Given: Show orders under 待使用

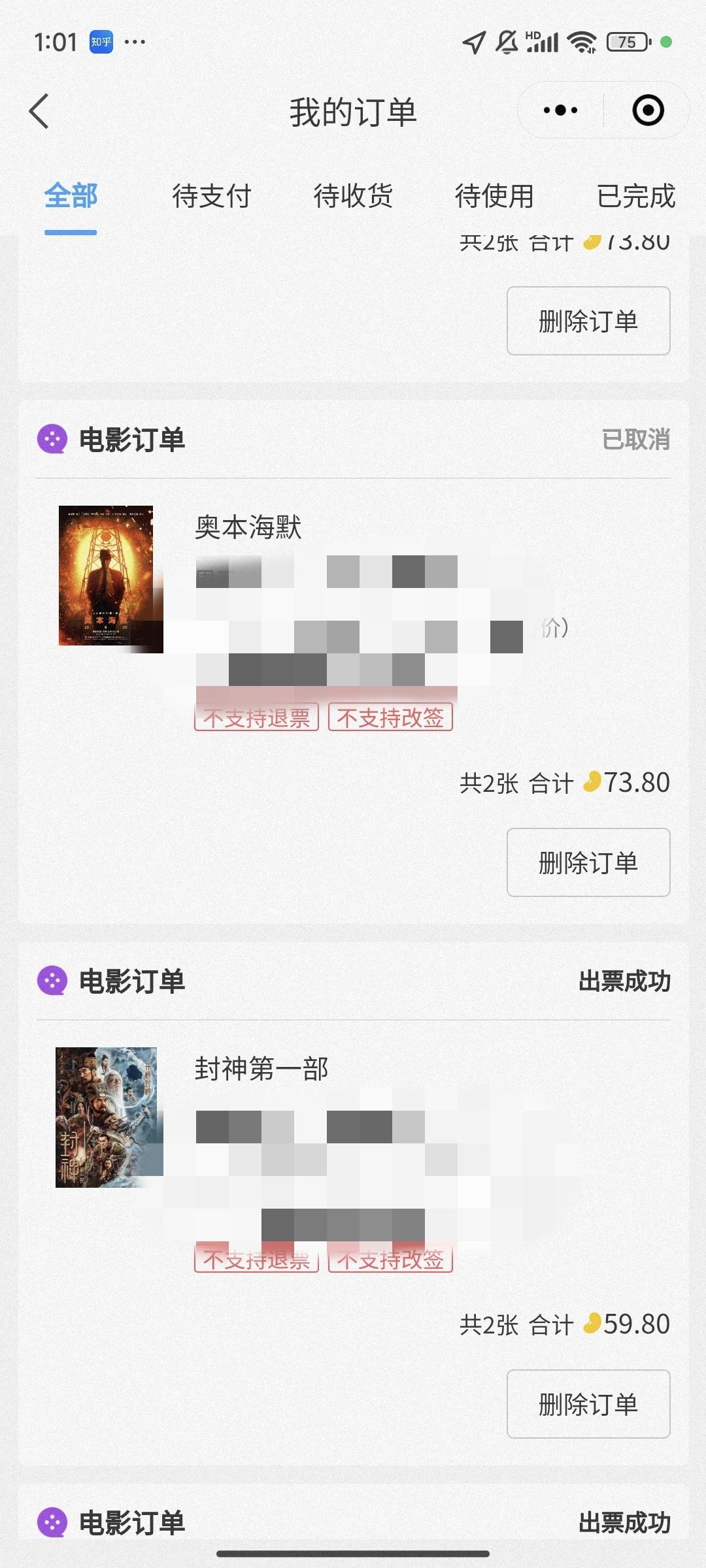Looking at the screenshot, I should [x=494, y=196].
